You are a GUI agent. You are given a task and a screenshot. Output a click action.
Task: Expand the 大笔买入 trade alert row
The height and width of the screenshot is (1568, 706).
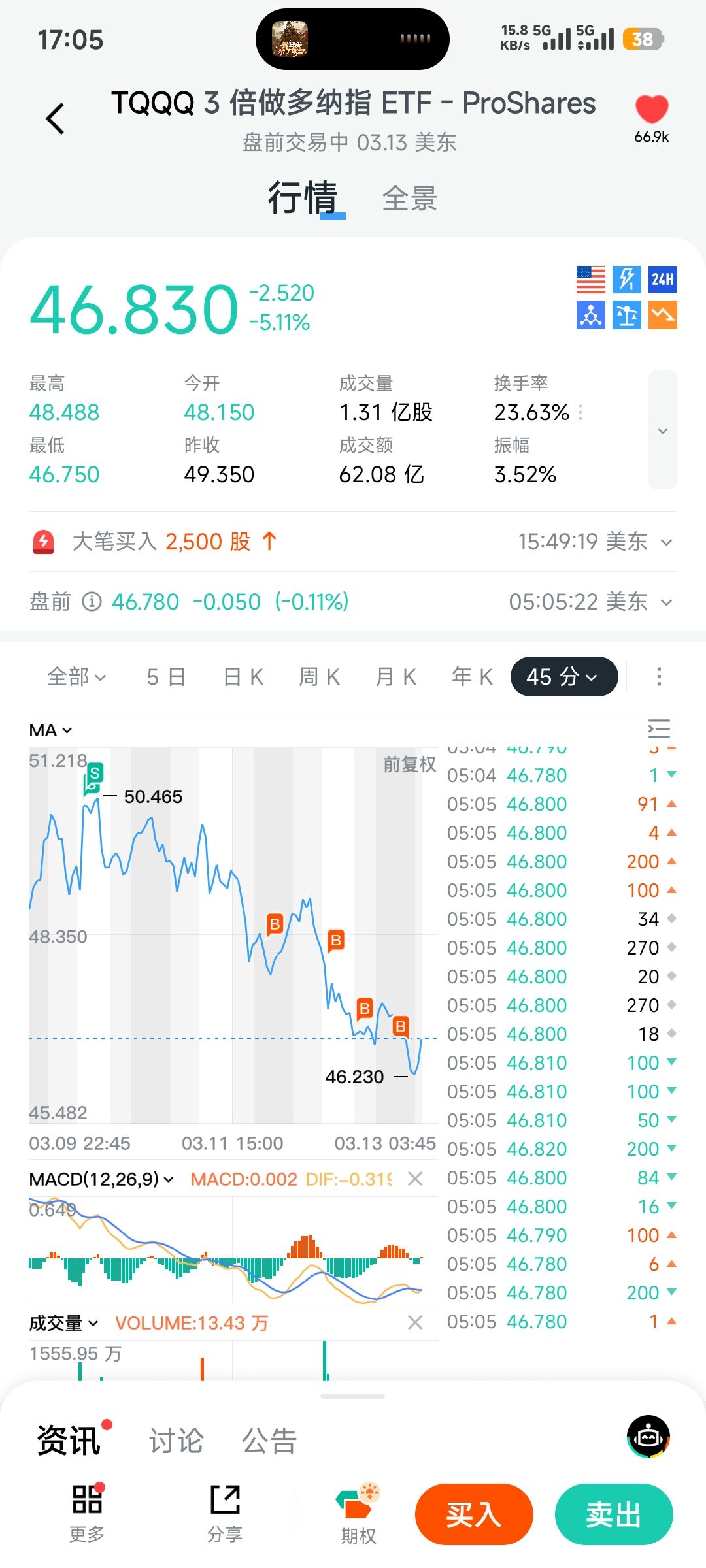[666, 542]
